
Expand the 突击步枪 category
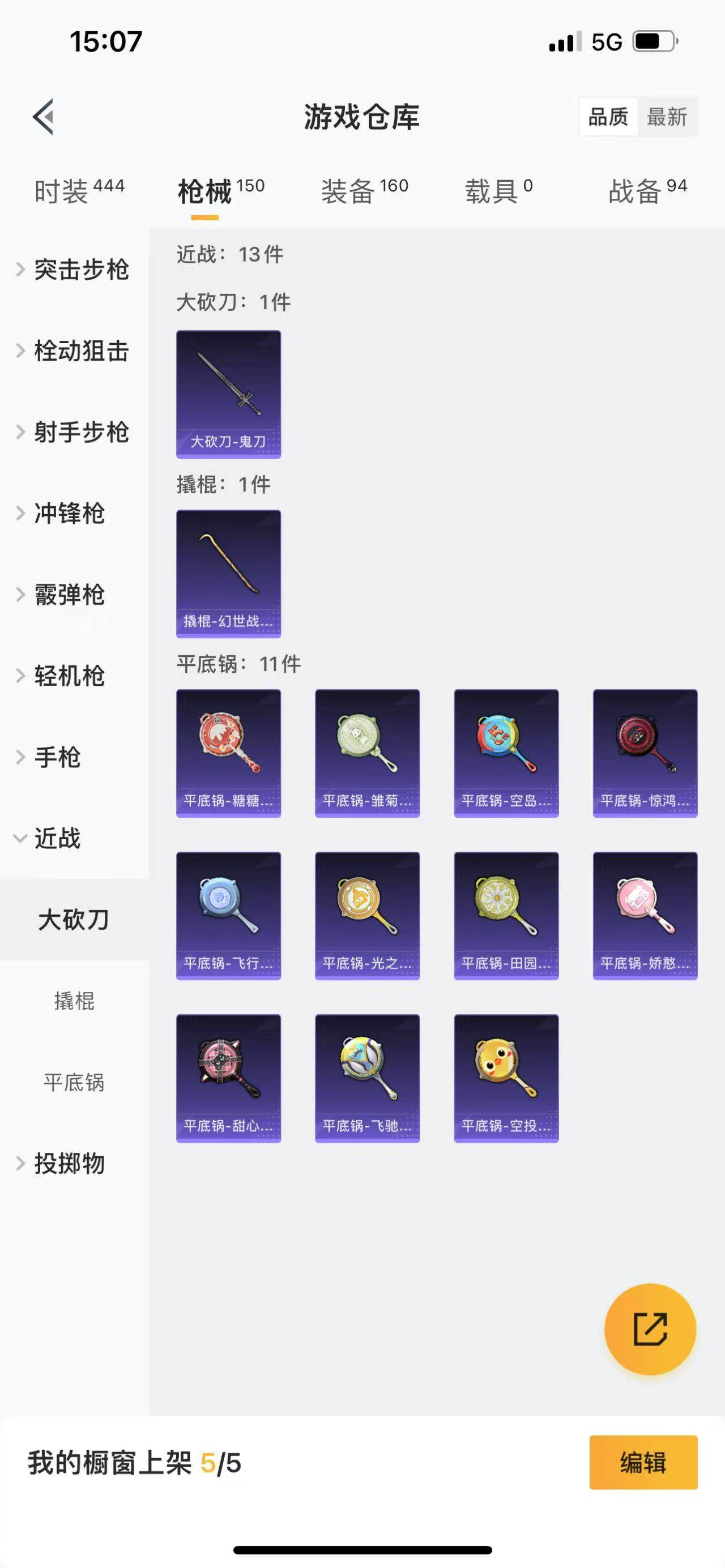74,270
